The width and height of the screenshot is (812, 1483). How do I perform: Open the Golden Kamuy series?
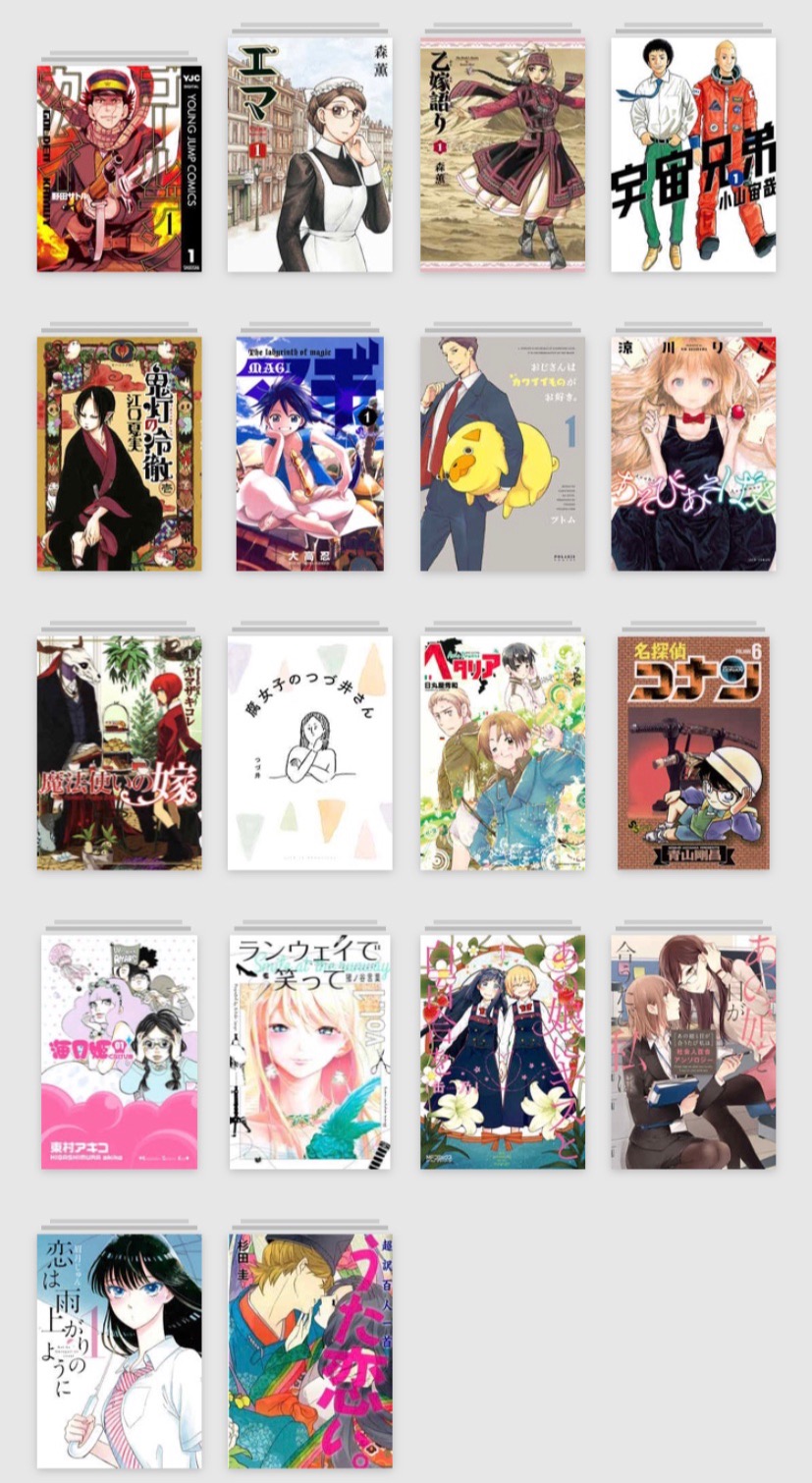[x=119, y=168]
